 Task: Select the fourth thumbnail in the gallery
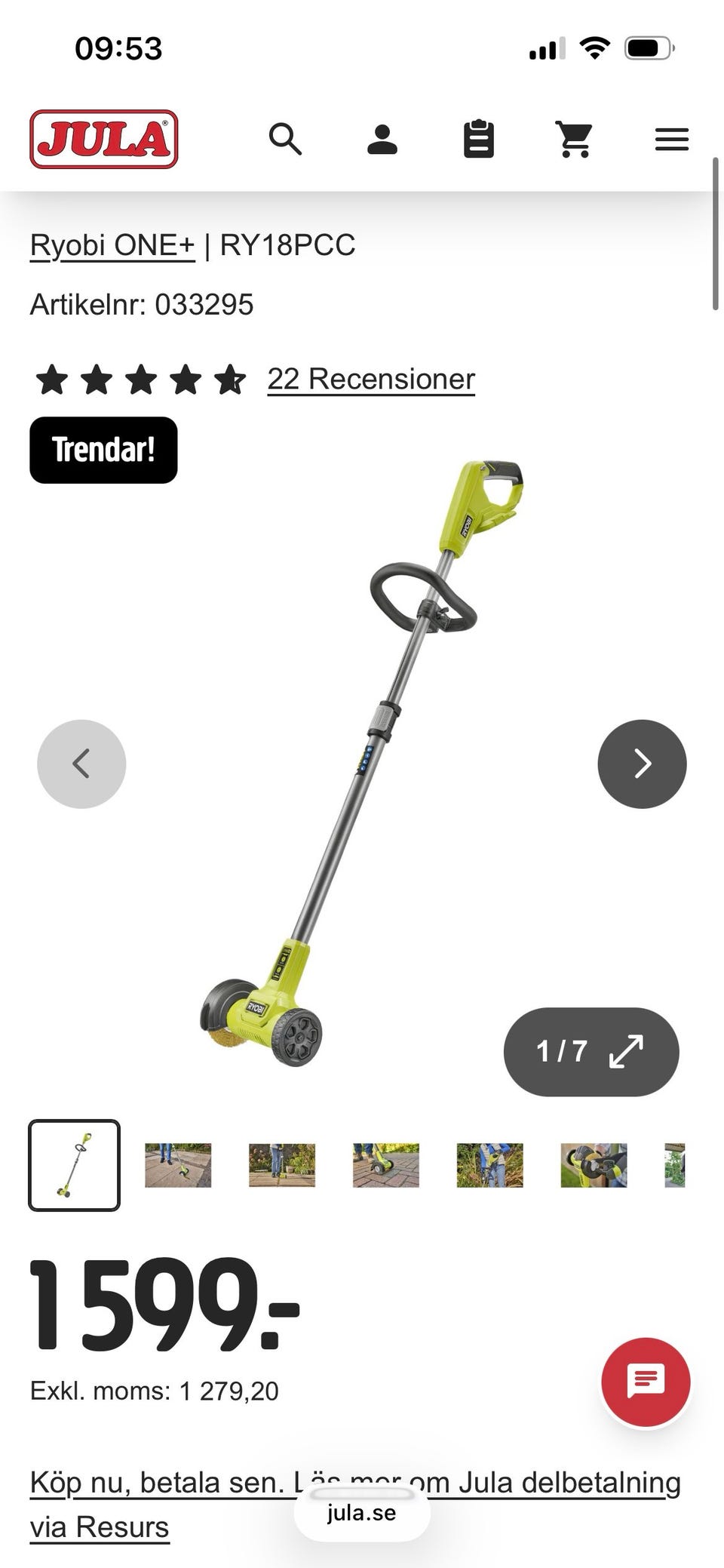(x=386, y=1165)
